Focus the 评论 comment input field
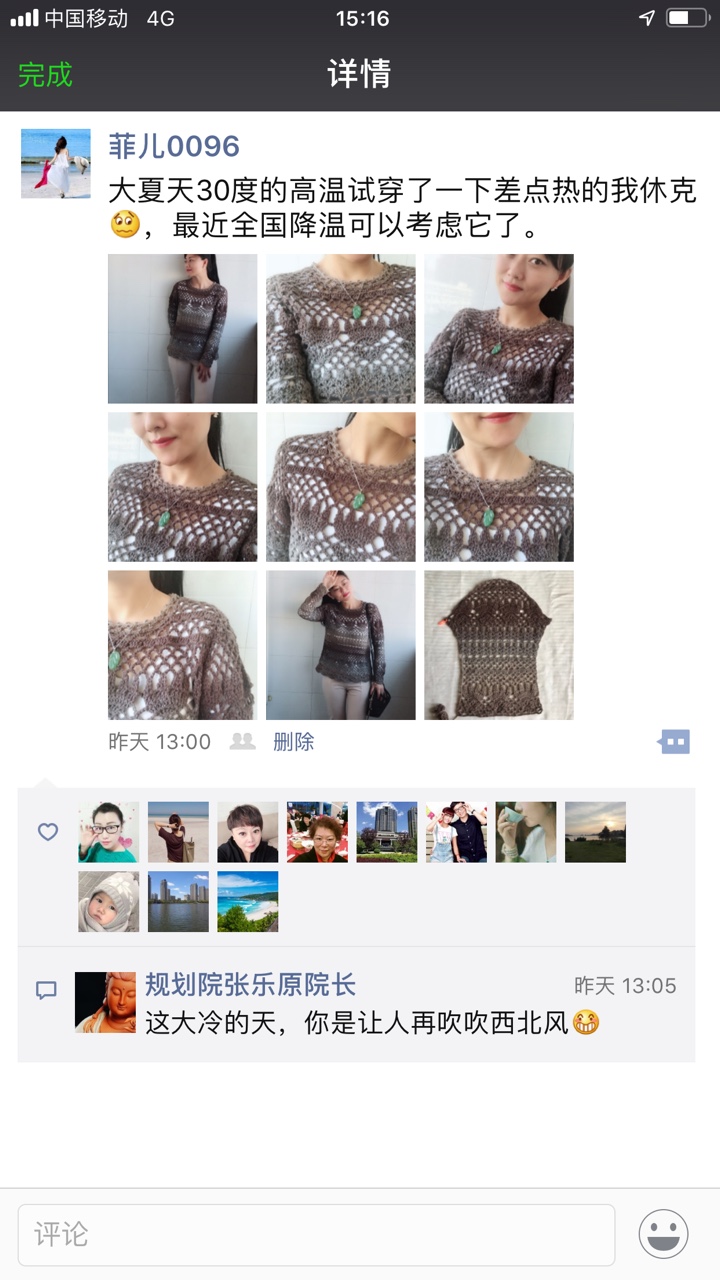The width and height of the screenshot is (720, 1280). [316, 1235]
